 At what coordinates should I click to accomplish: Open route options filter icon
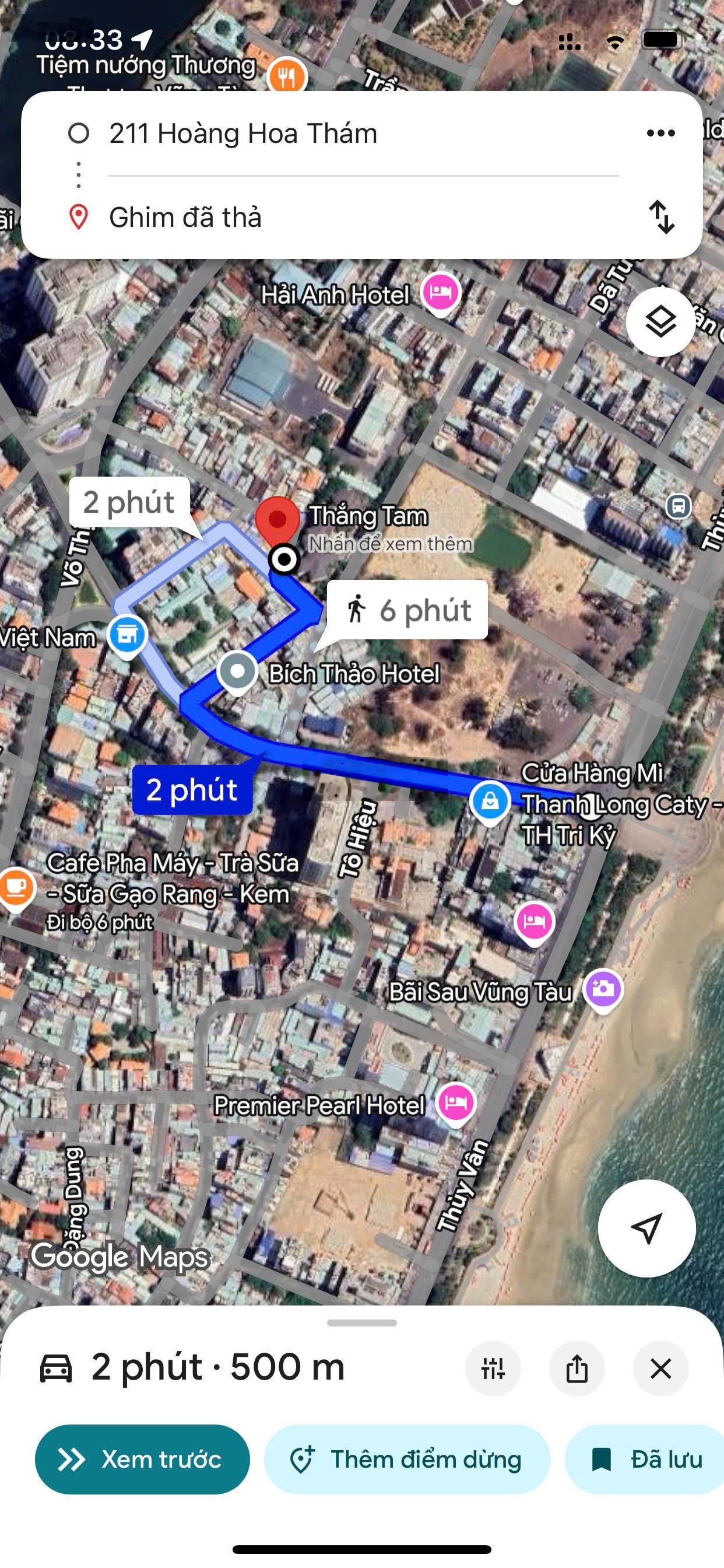click(x=493, y=1368)
